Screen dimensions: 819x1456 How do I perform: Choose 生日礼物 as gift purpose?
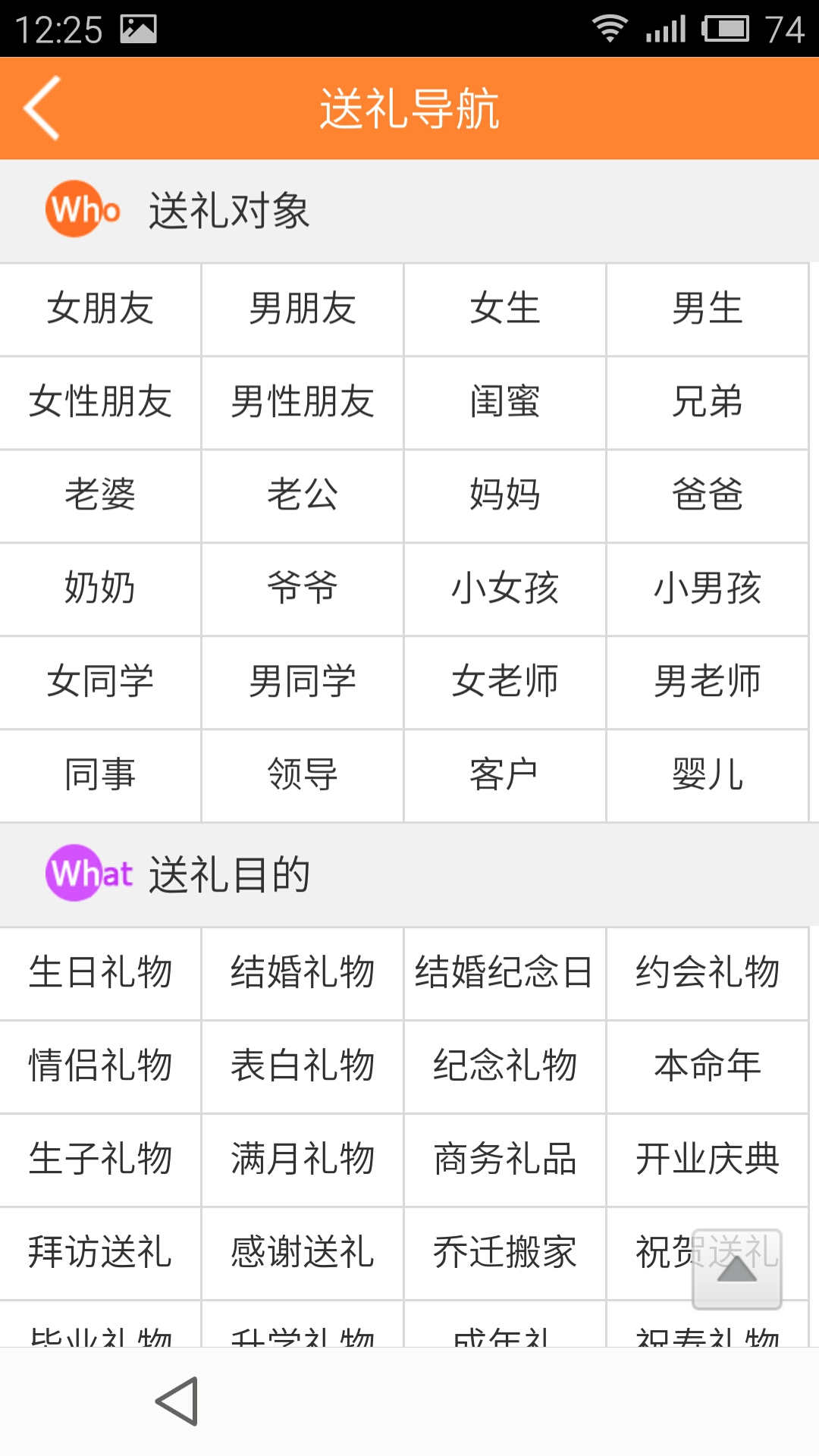[x=101, y=974]
